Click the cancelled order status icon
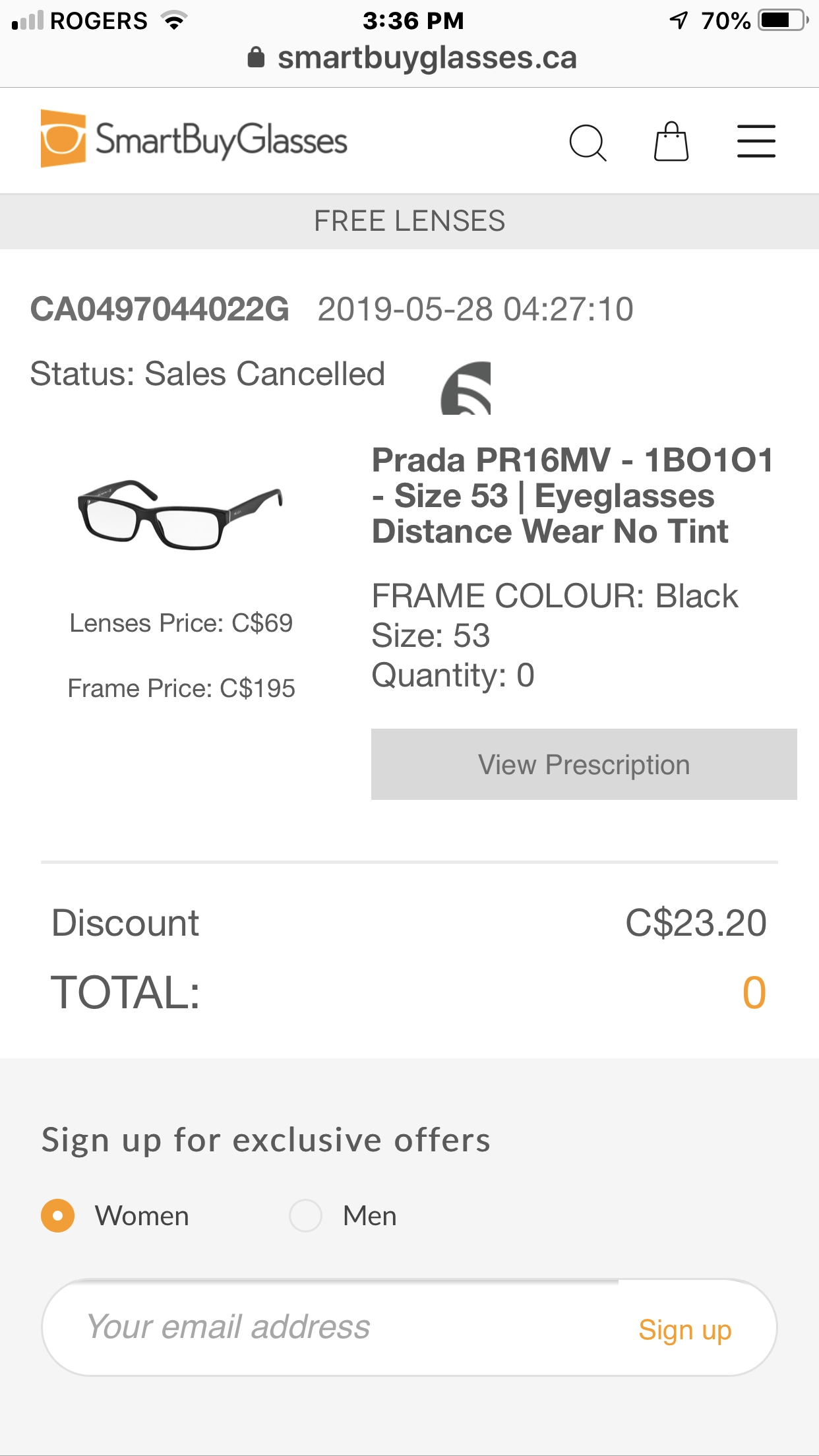Image resolution: width=819 pixels, height=1456 pixels. (466, 390)
